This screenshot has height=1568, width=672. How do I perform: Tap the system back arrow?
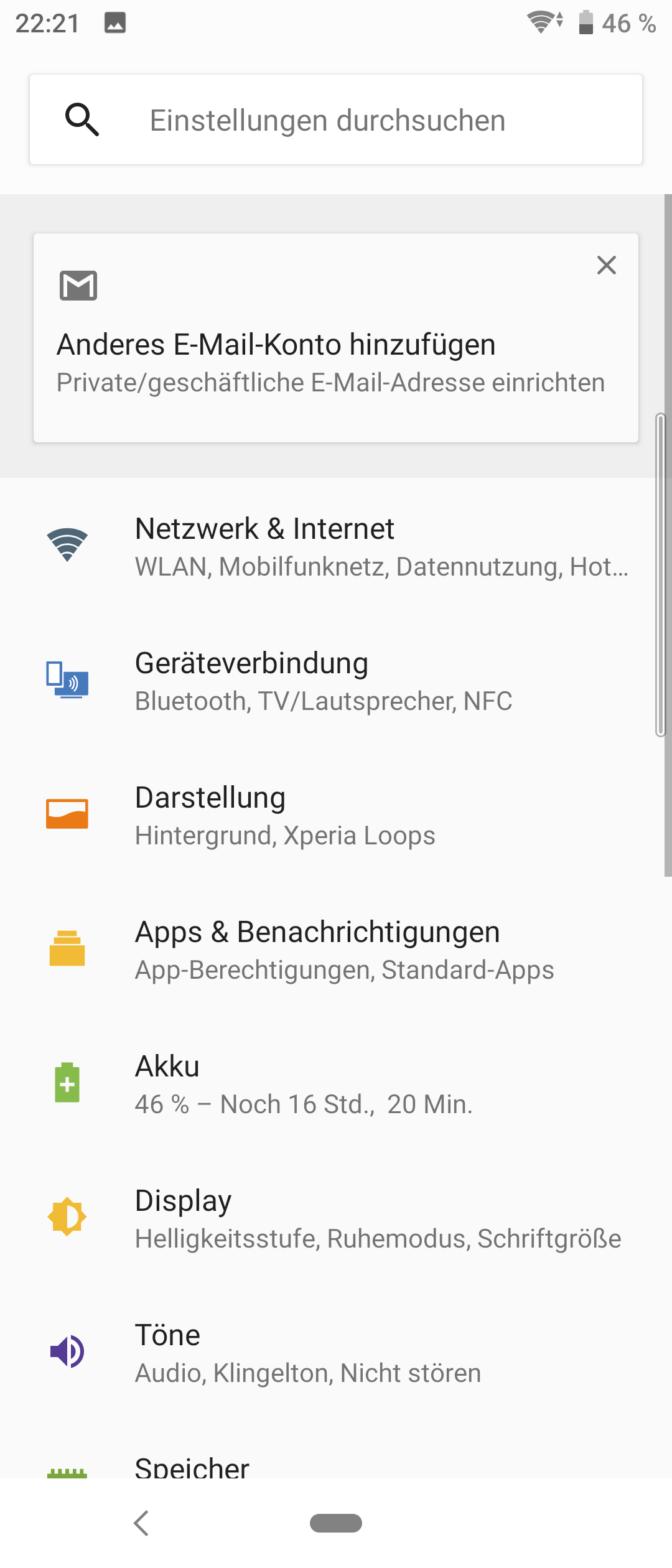[142, 1523]
